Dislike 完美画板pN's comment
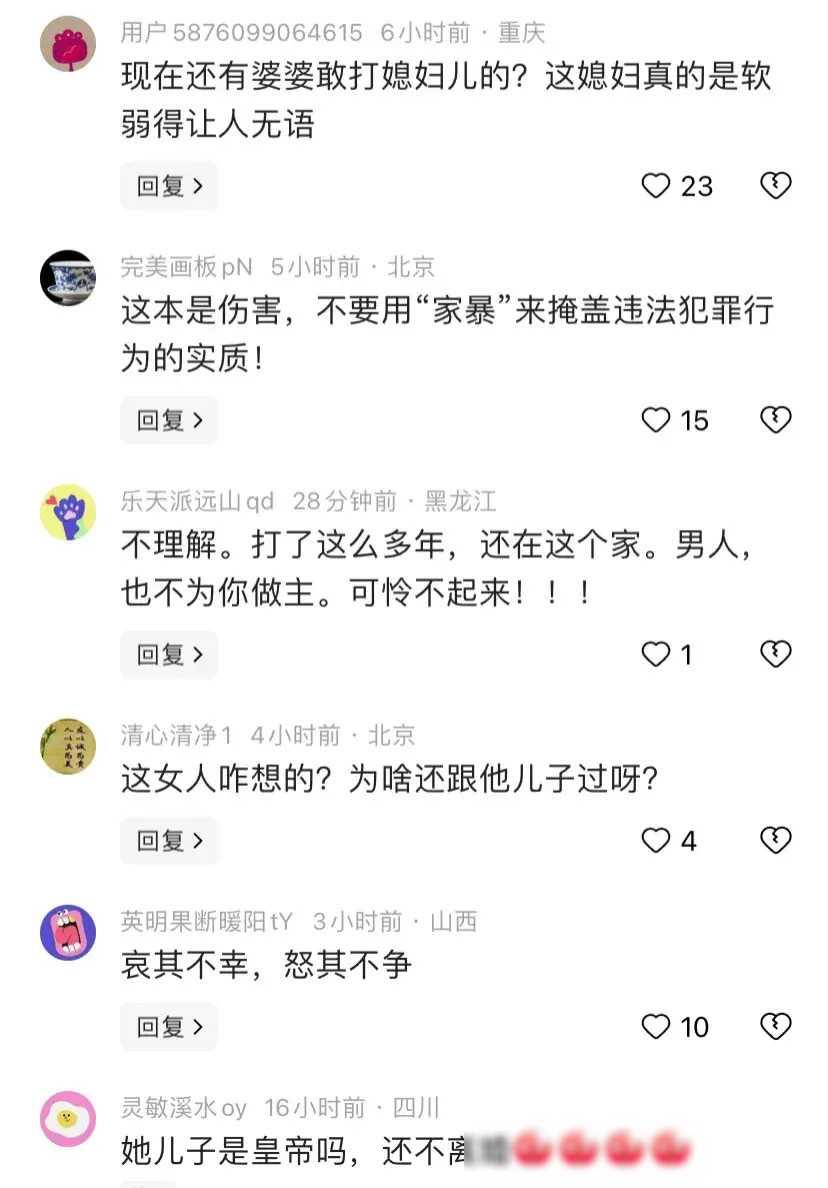 tap(776, 420)
